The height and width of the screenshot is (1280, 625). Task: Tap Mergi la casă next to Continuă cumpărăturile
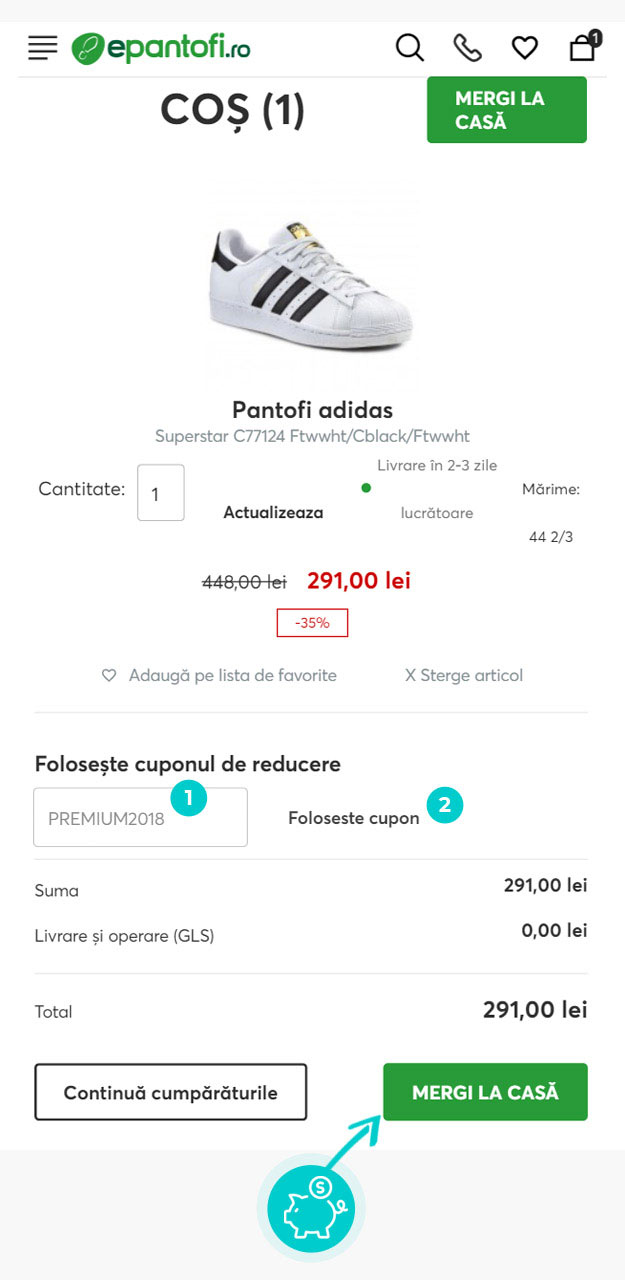coord(485,1092)
